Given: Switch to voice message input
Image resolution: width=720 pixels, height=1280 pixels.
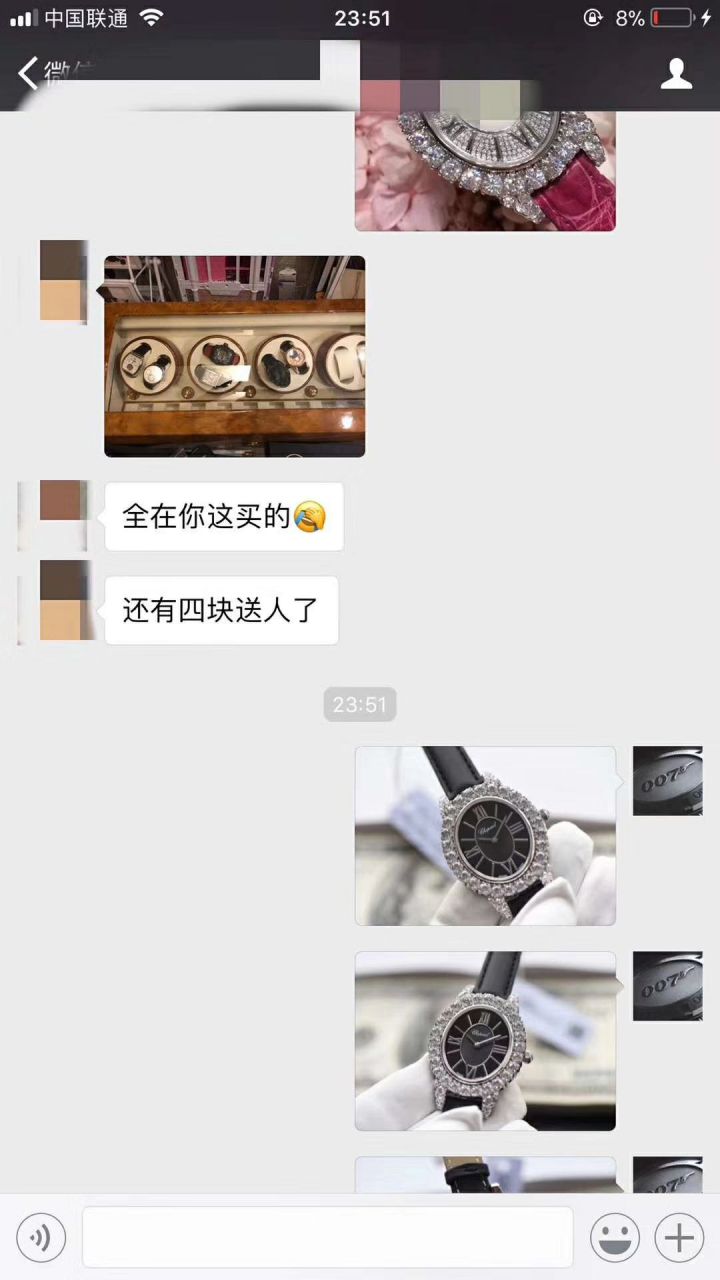Looking at the screenshot, I should 41,1239.
